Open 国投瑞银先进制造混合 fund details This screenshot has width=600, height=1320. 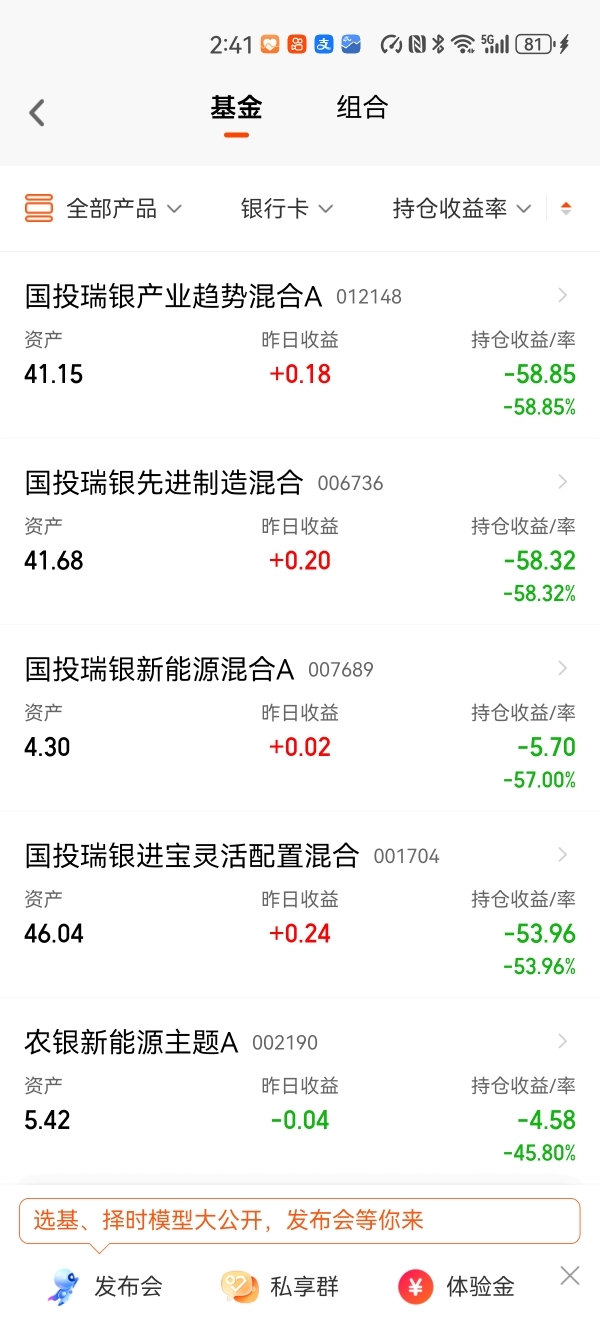[x=300, y=532]
